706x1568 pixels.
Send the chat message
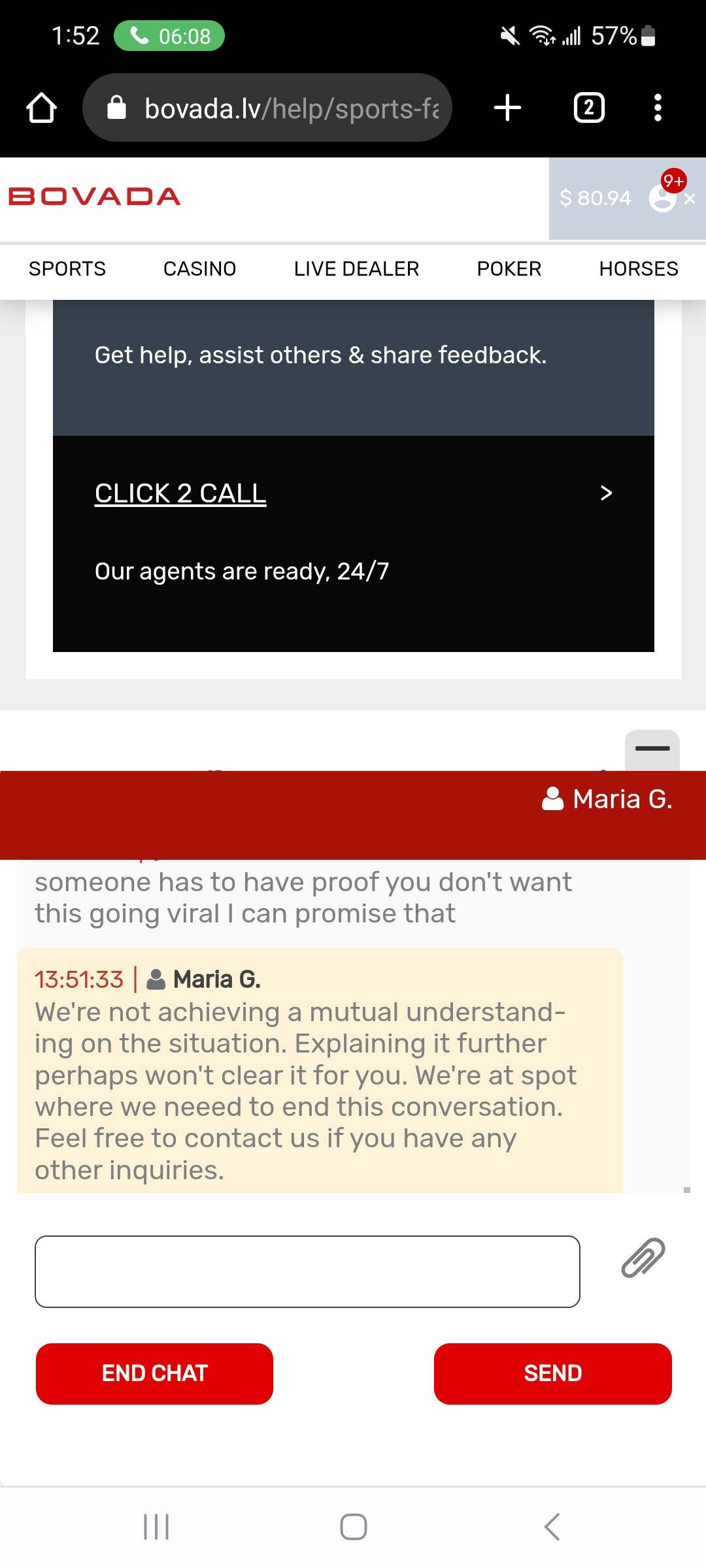click(553, 1373)
